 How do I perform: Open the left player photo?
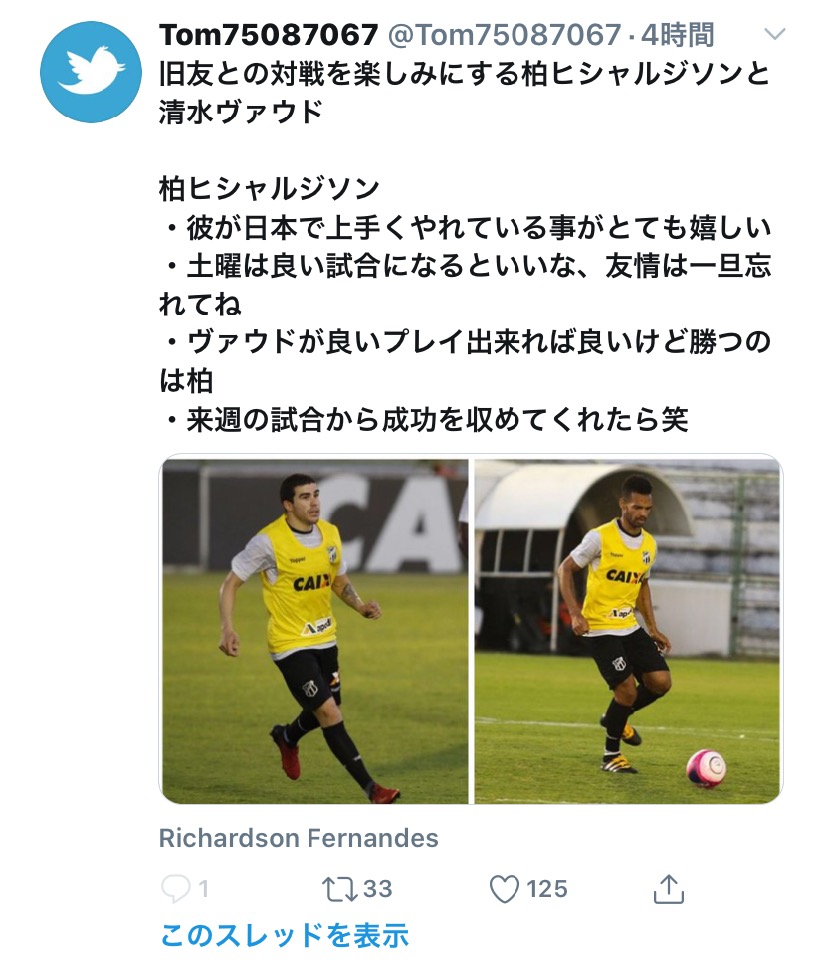314,630
